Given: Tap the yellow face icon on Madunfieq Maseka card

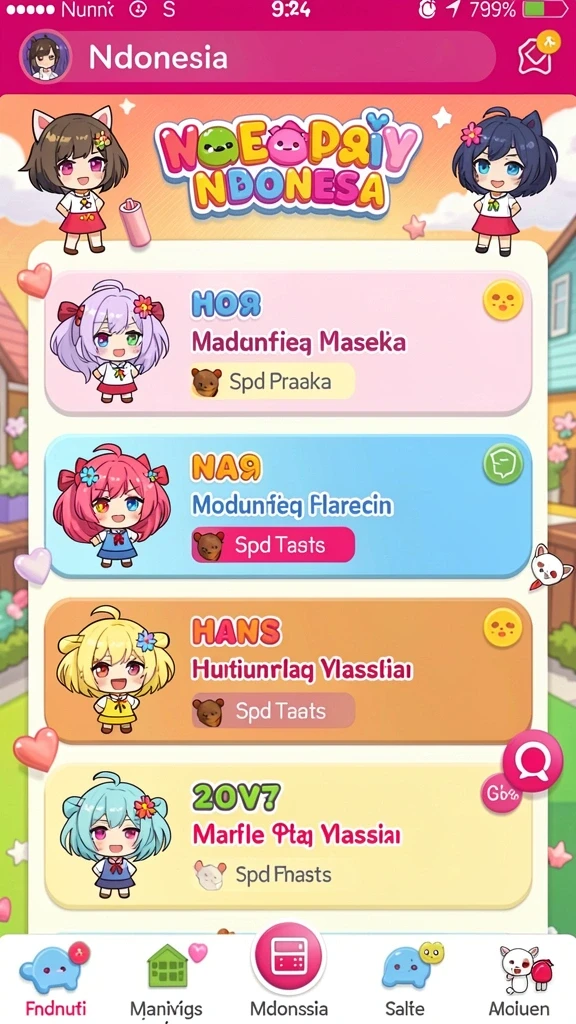Looking at the screenshot, I should [503, 300].
